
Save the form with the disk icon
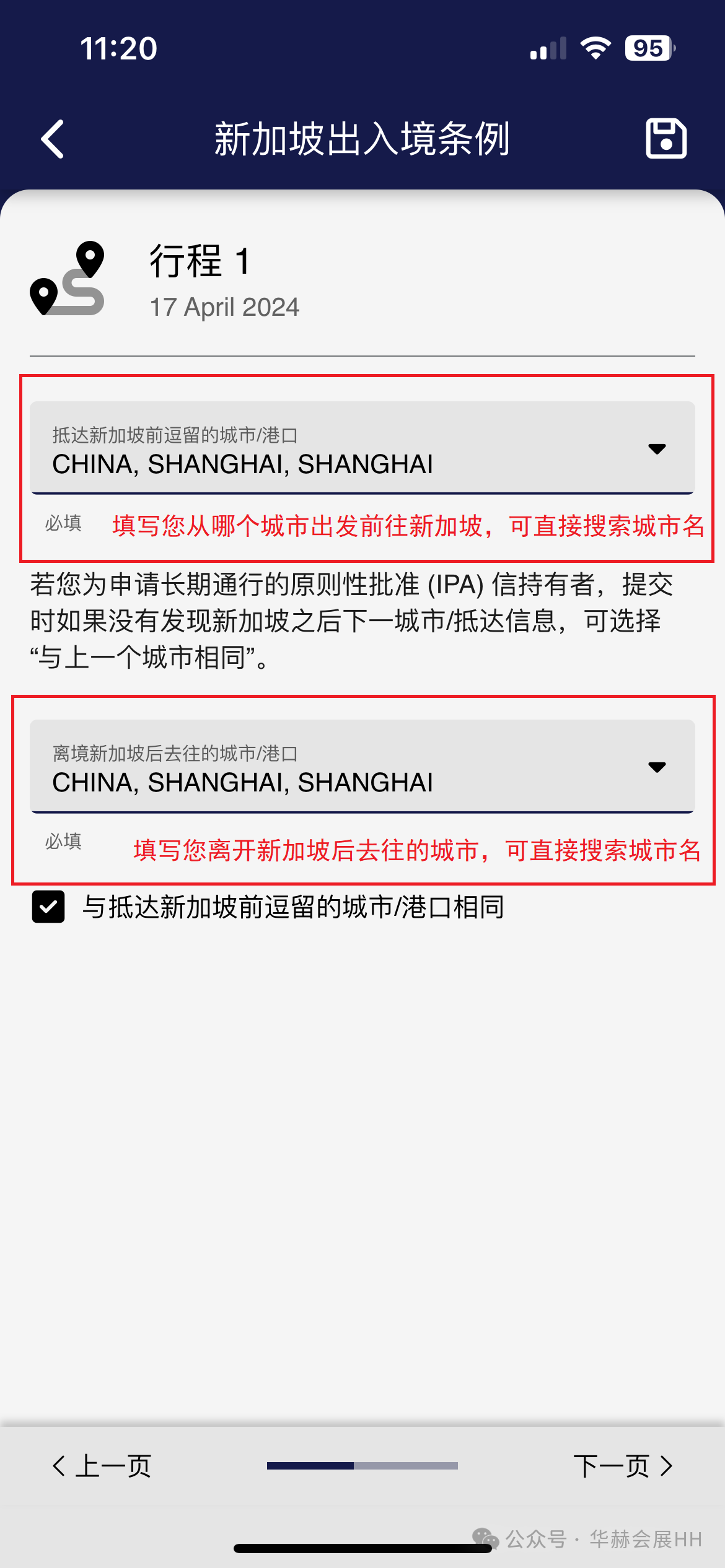click(666, 138)
